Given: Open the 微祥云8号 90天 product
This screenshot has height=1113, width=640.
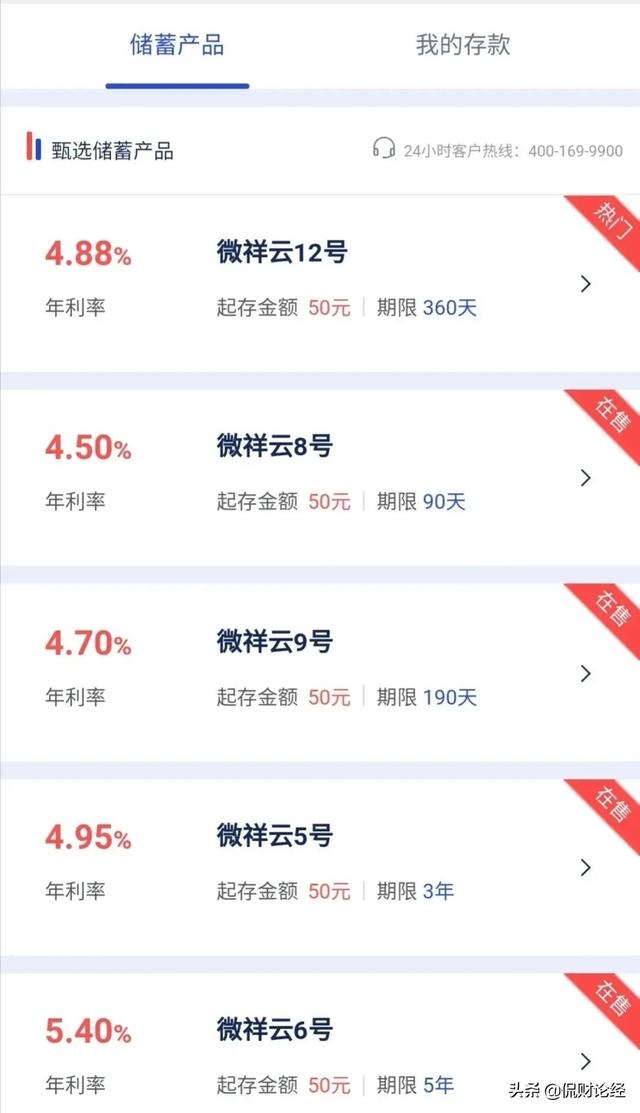Looking at the screenshot, I should 320,478.
